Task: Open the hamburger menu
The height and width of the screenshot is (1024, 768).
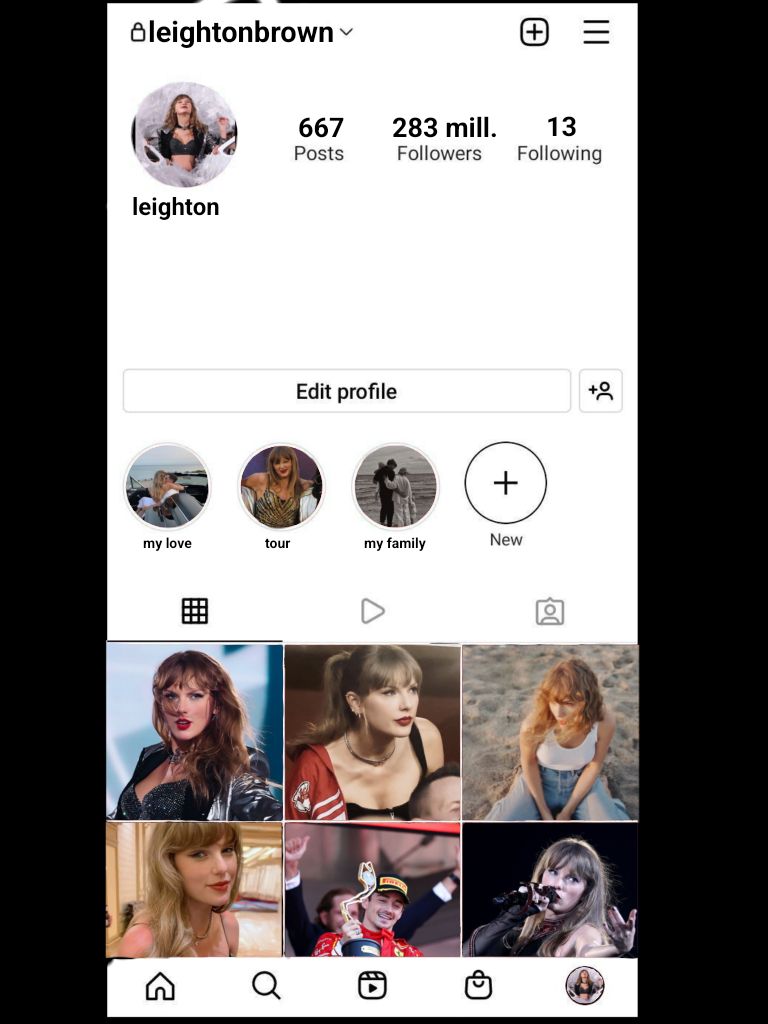Action: pos(596,32)
